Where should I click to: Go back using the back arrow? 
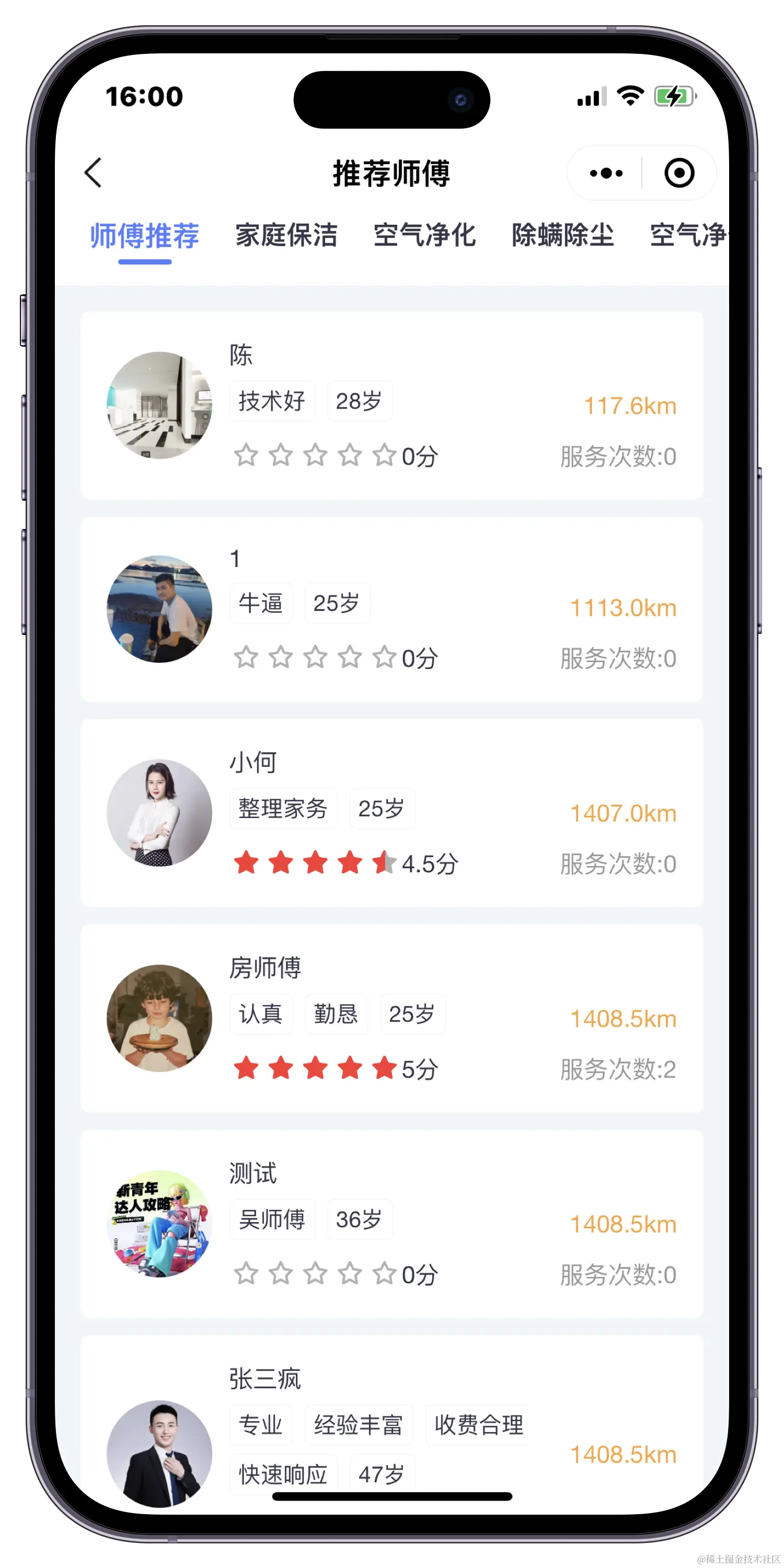point(93,173)
